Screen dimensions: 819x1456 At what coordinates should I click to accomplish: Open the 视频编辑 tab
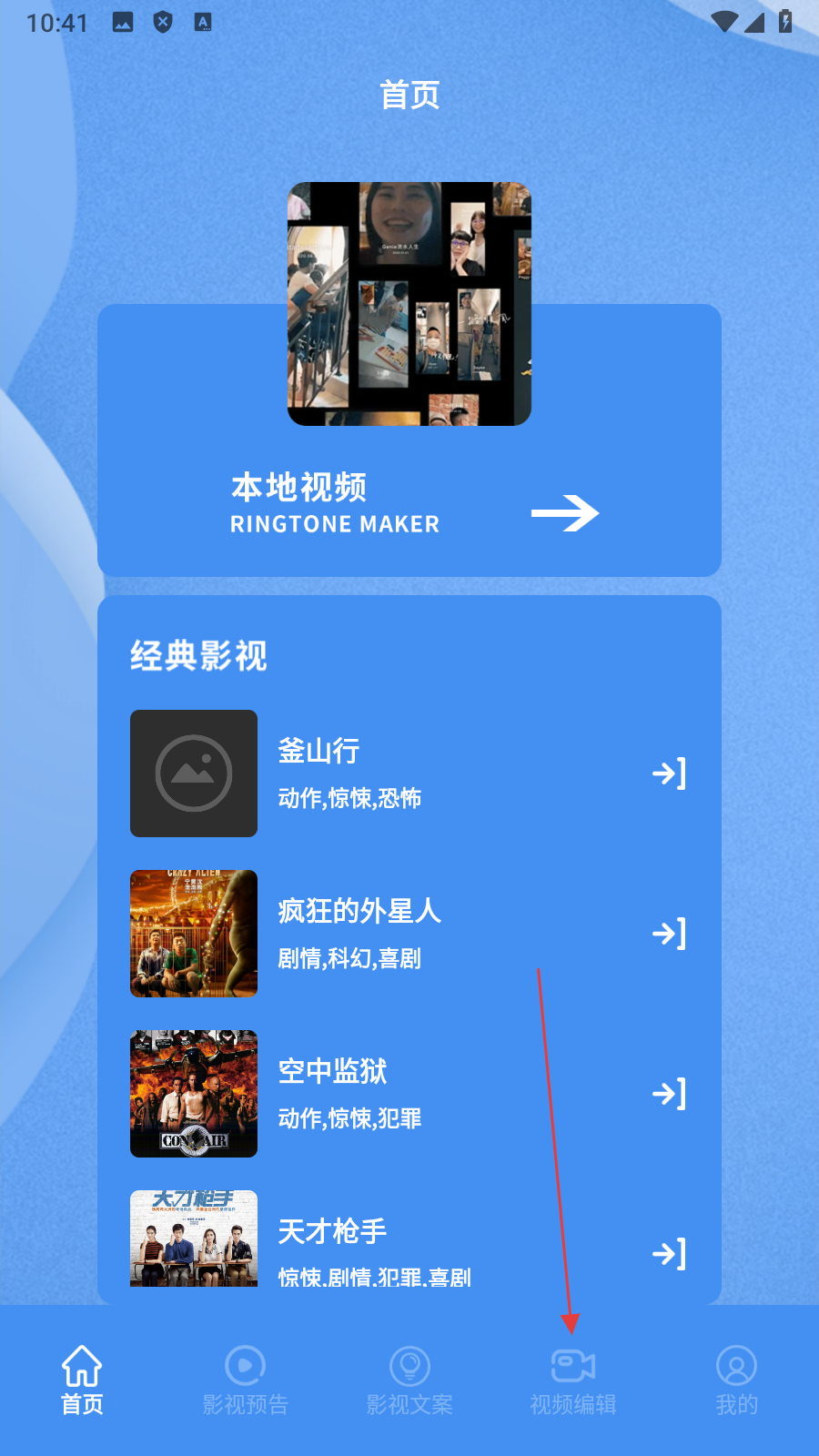[x=573, y=1380]
